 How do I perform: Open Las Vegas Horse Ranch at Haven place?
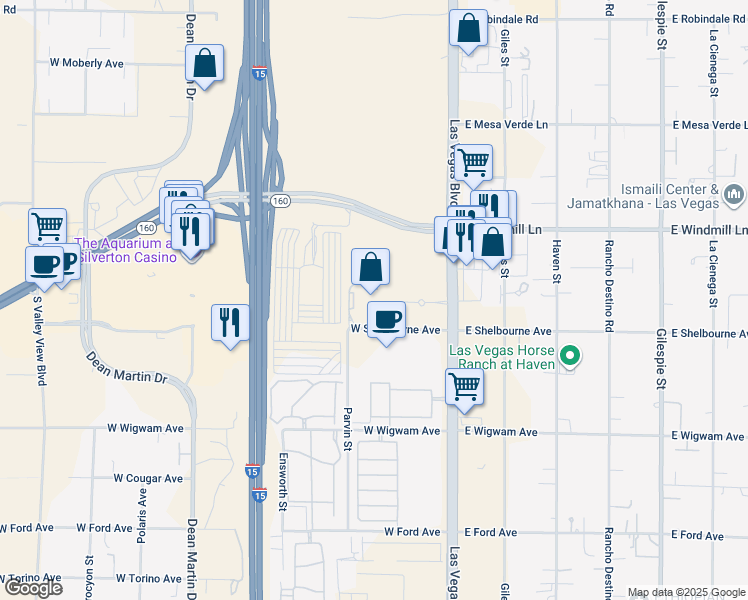[x=571, y=356]
